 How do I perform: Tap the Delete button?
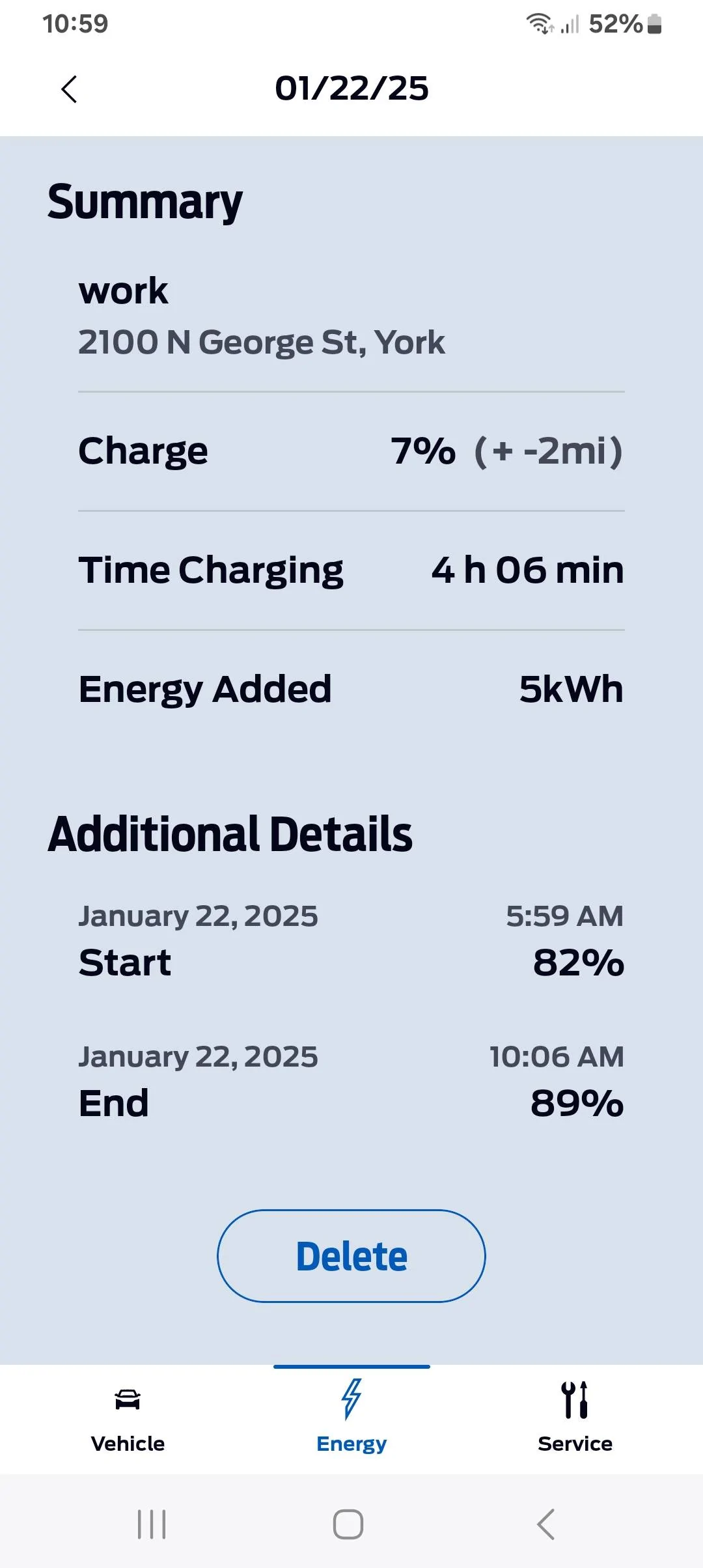[351, 1255]
